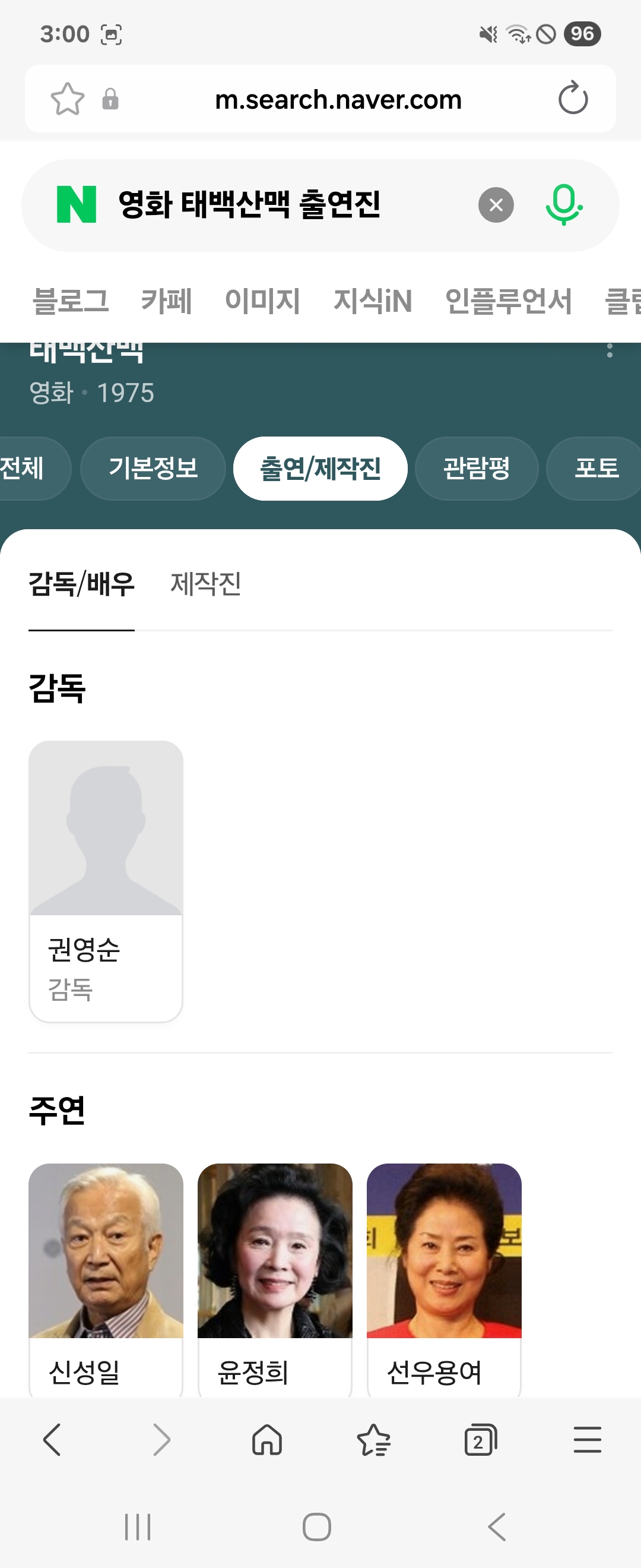The height and width of the screenshot is (1568, 641).
Task: Select the 관람평 chip
Action: click(476, 468)
